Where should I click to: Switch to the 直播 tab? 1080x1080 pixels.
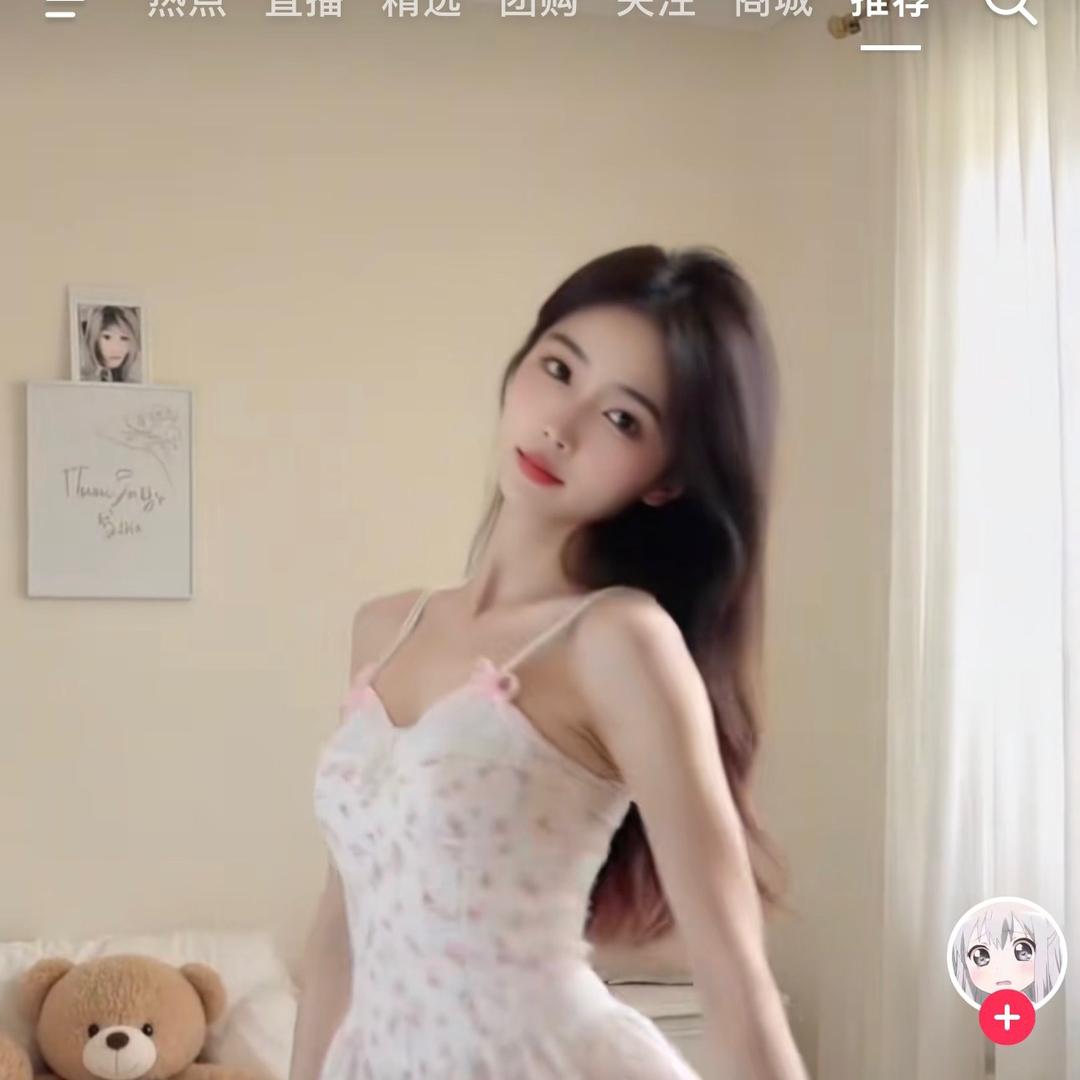304,8
